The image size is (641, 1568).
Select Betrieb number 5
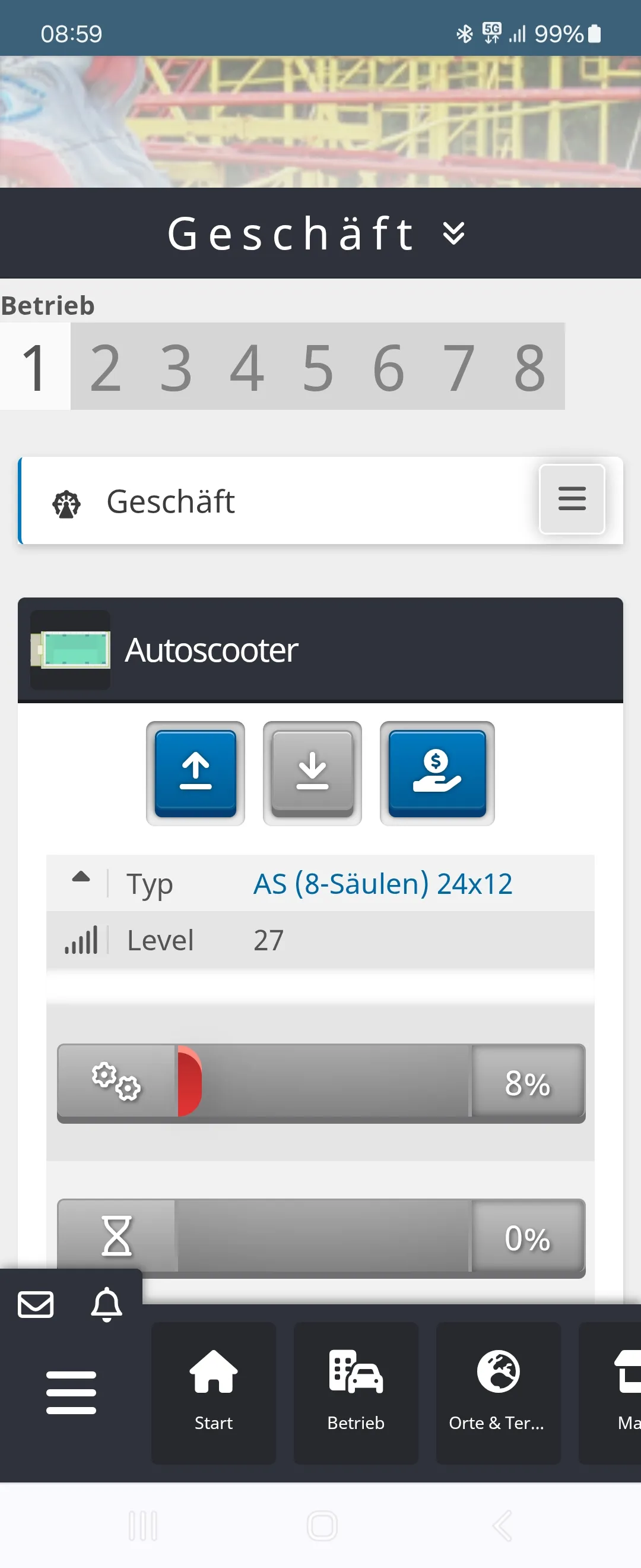click(318, 367)
